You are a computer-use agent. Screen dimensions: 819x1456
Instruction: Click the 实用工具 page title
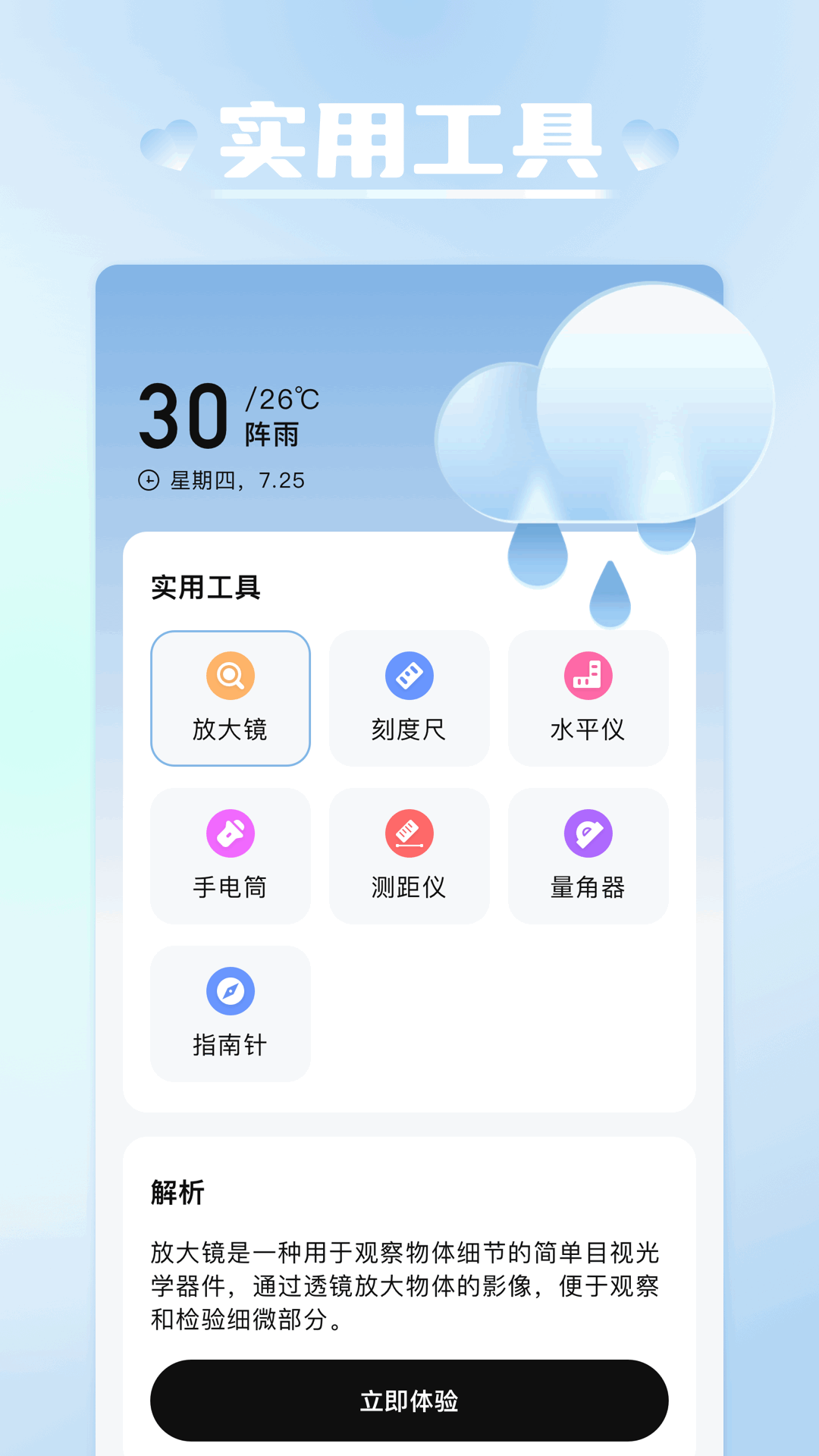[x=409, y=140]
